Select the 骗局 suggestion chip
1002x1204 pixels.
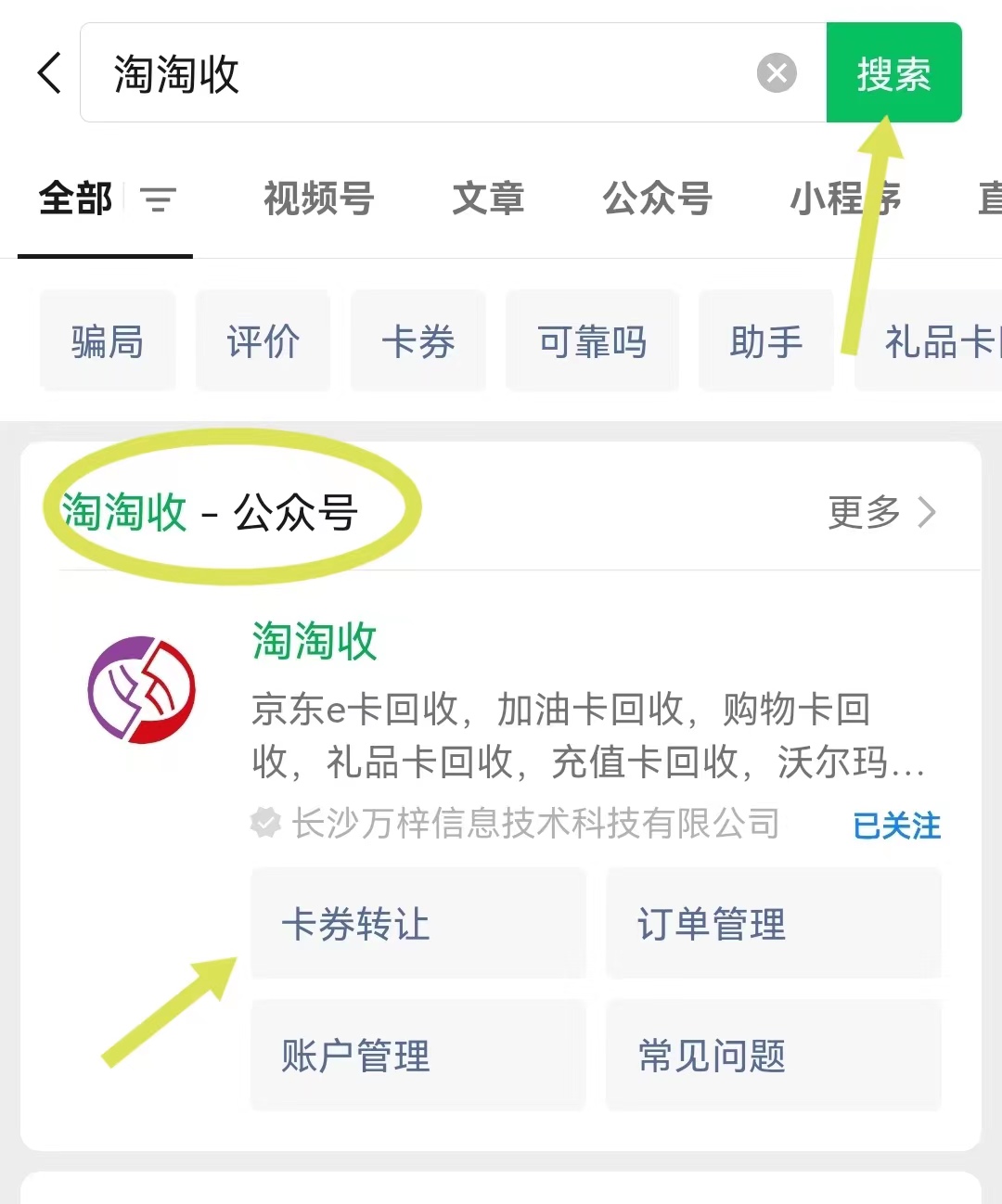click(108, 341)
